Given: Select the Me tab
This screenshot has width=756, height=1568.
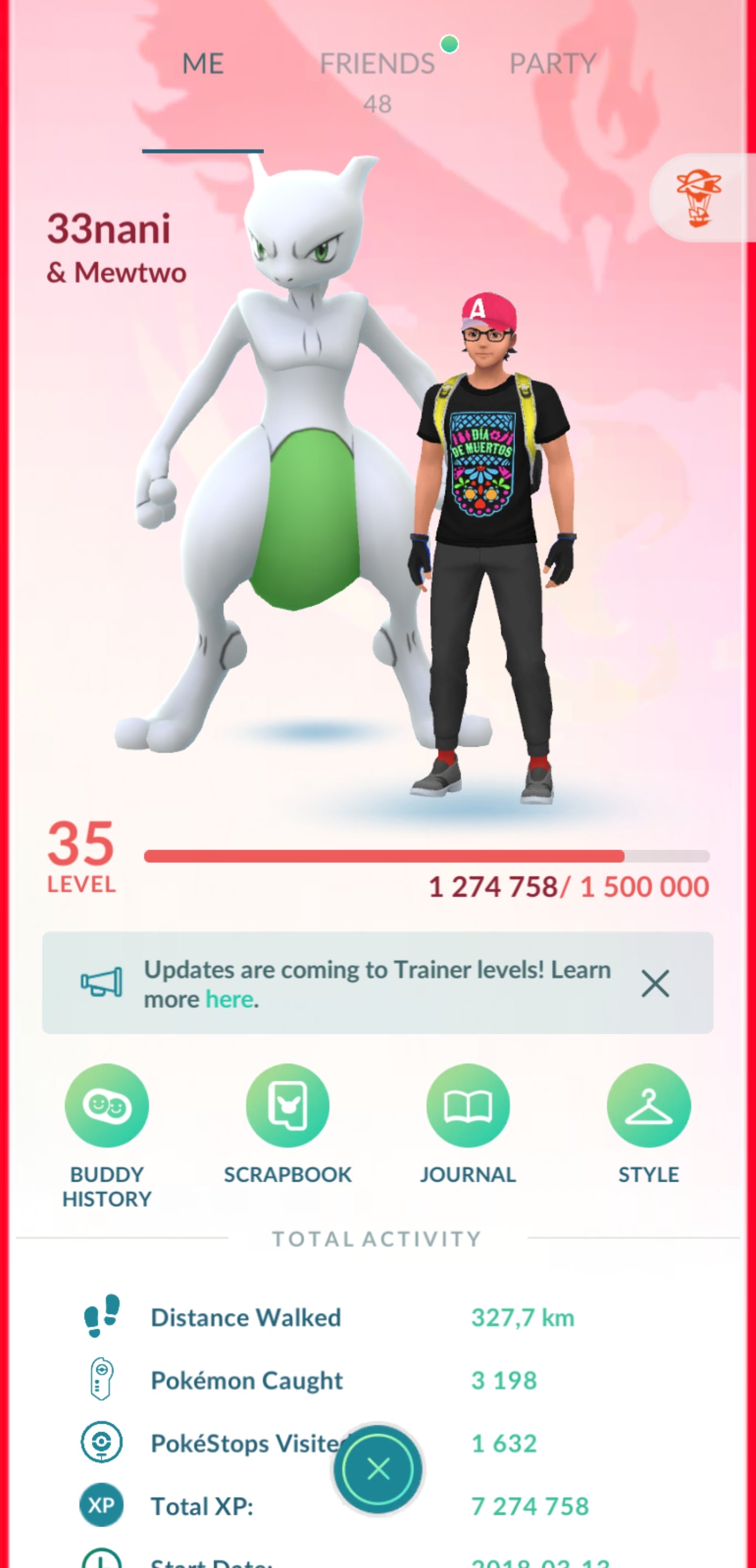Looking at the screenshot, I should 203,64.
